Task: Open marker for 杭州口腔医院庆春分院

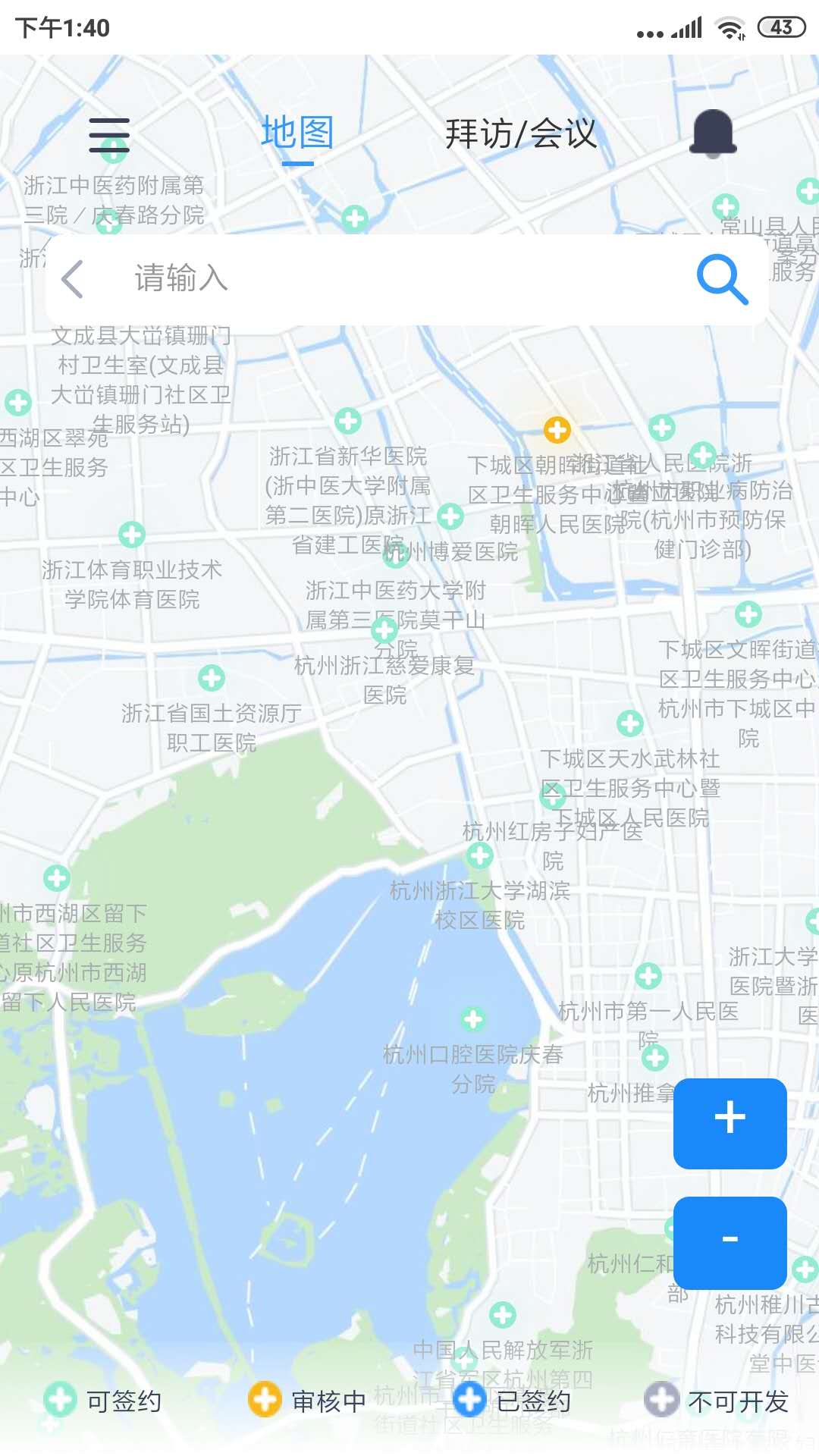Action: coord(473,1019)
